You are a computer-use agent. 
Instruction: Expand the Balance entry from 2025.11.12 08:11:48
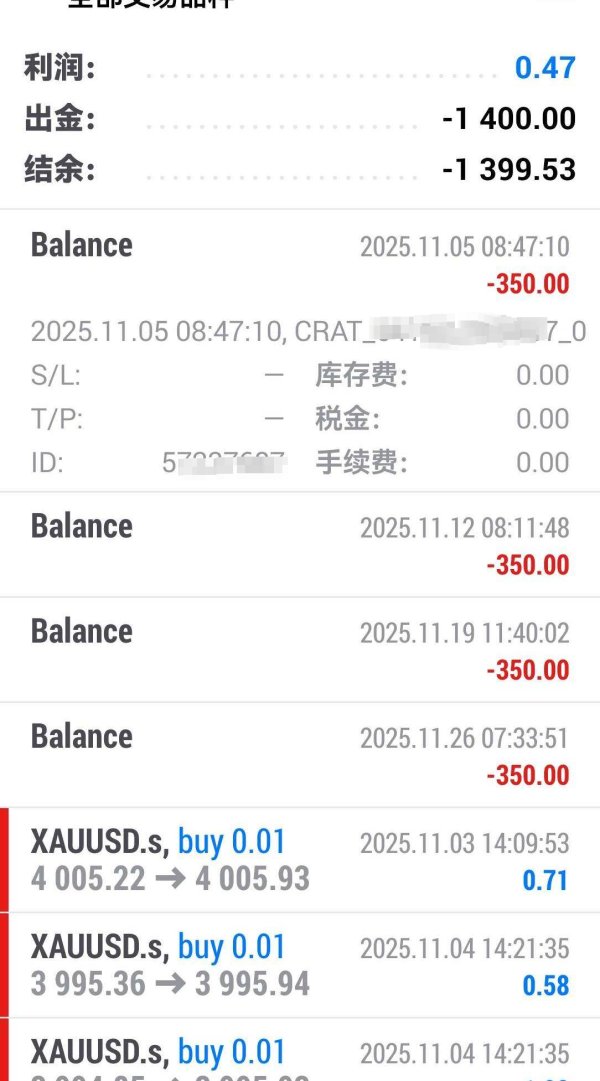click(300, 545)
